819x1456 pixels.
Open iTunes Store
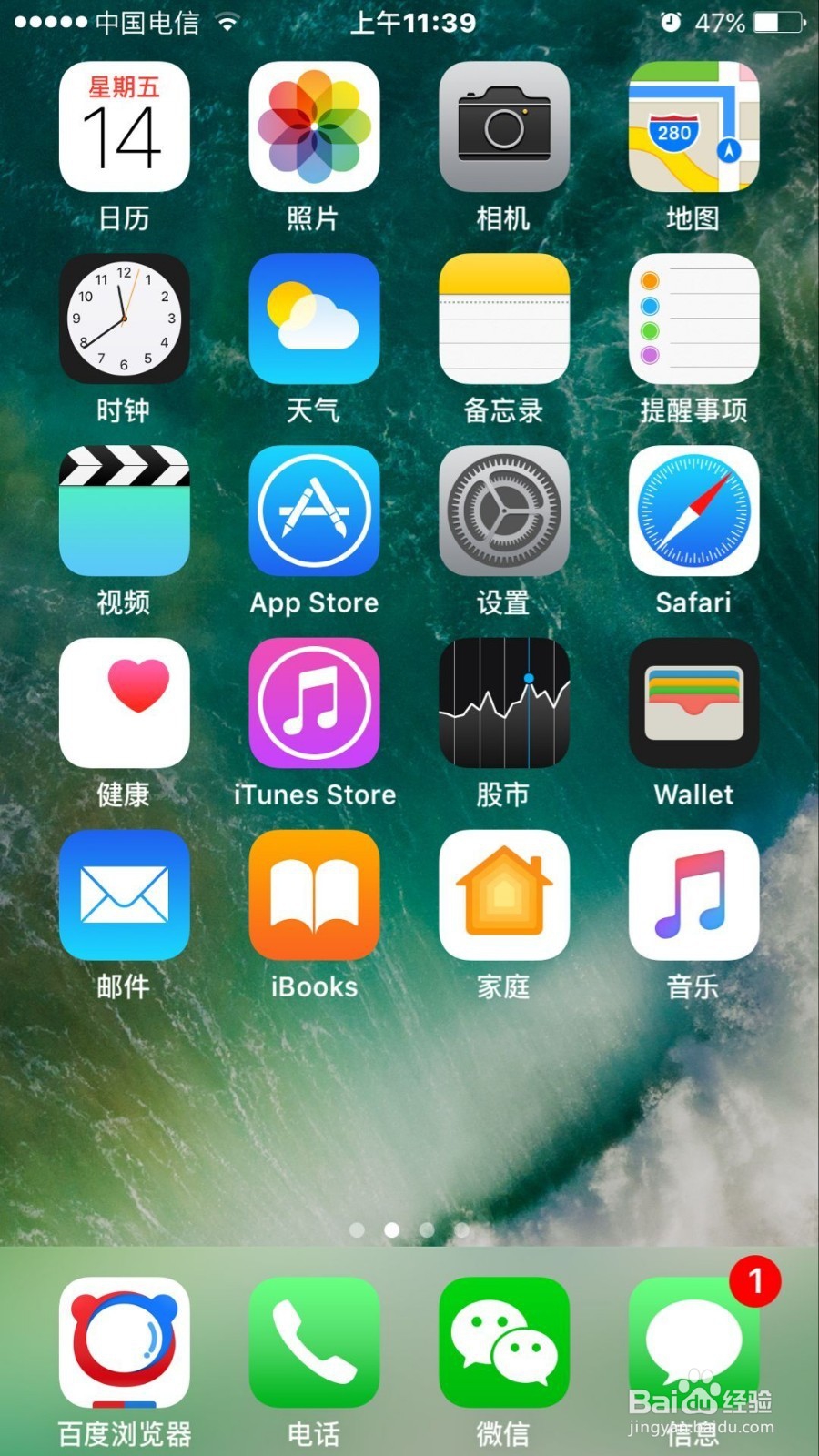click(314, 704)
